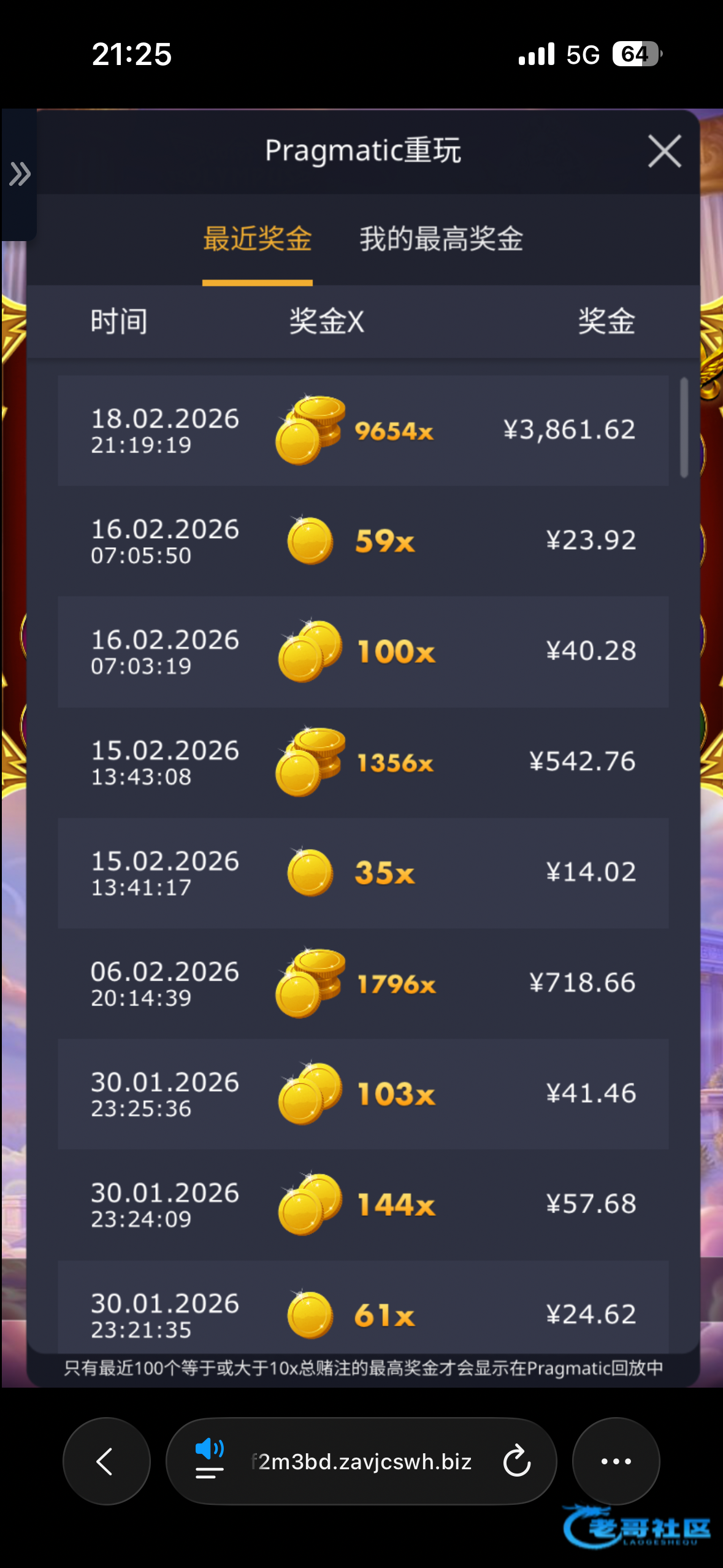723x1568 pixels.
Task: Go back in the browser
Action: click(x=106, y=1461)
